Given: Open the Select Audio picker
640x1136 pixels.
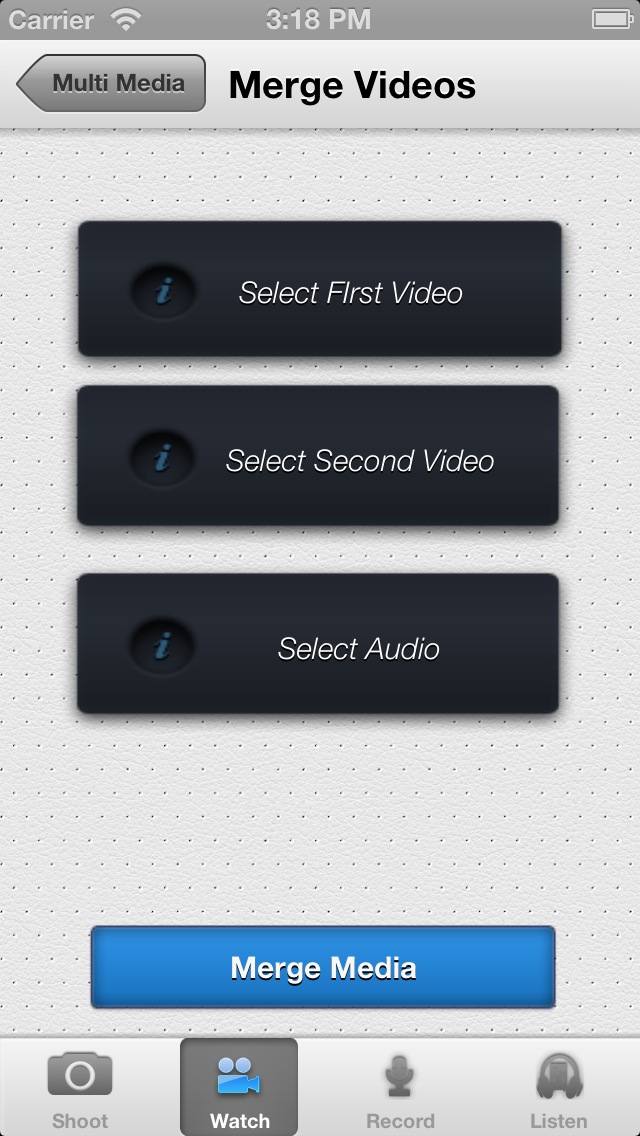Looking at the screenshot, I should point(318,643).
